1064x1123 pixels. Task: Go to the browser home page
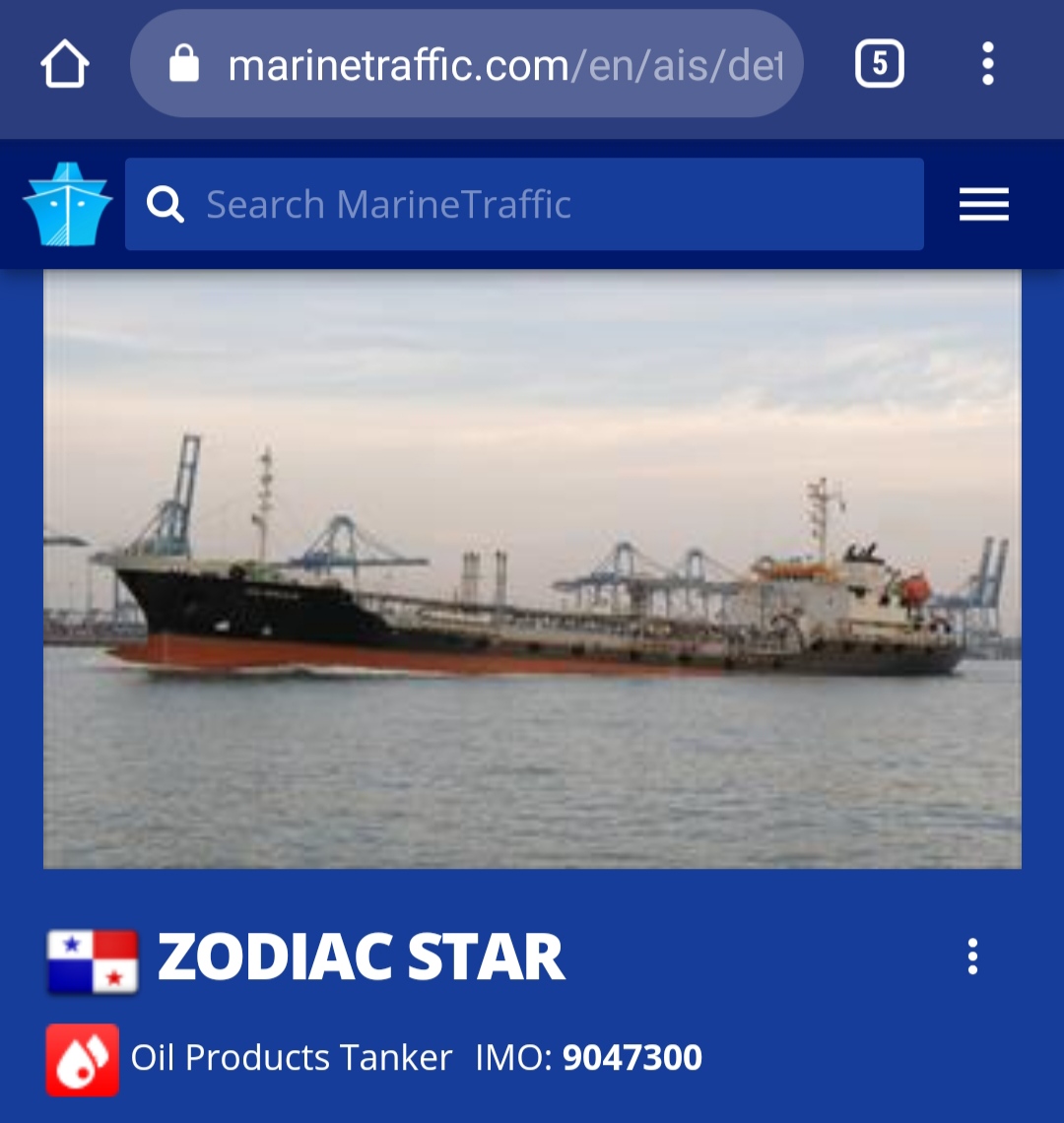(x=65, y=65)
